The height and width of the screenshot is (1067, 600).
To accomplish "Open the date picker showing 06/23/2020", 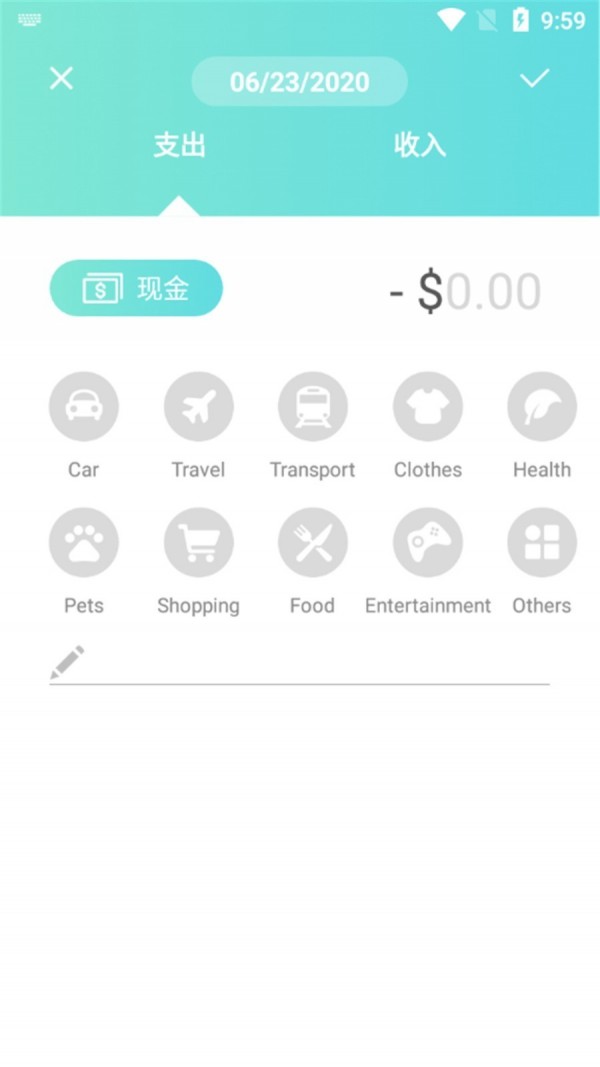I will click(299, 82).
